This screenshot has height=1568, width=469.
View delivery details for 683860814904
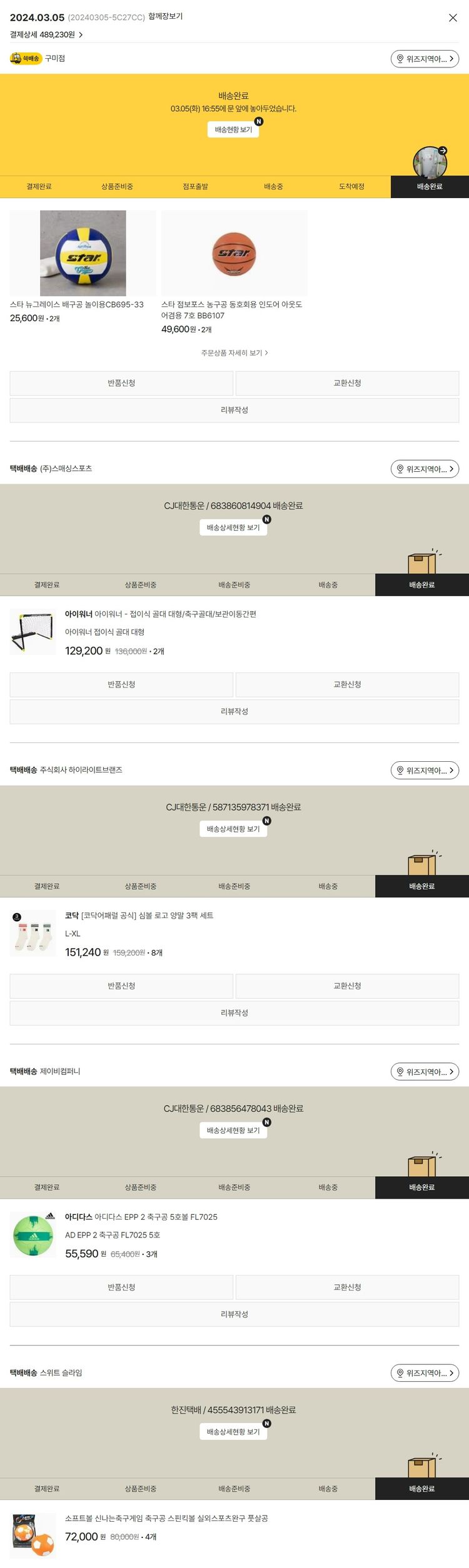[233, 527]
